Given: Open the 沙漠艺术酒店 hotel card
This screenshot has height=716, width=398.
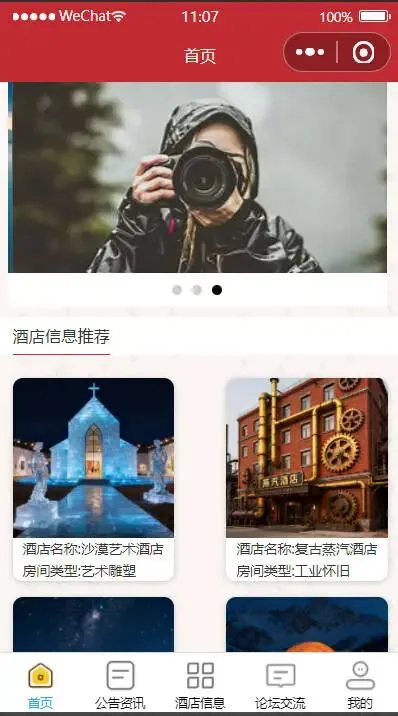Looking at the screenshot, I should (x=94, y=479).
